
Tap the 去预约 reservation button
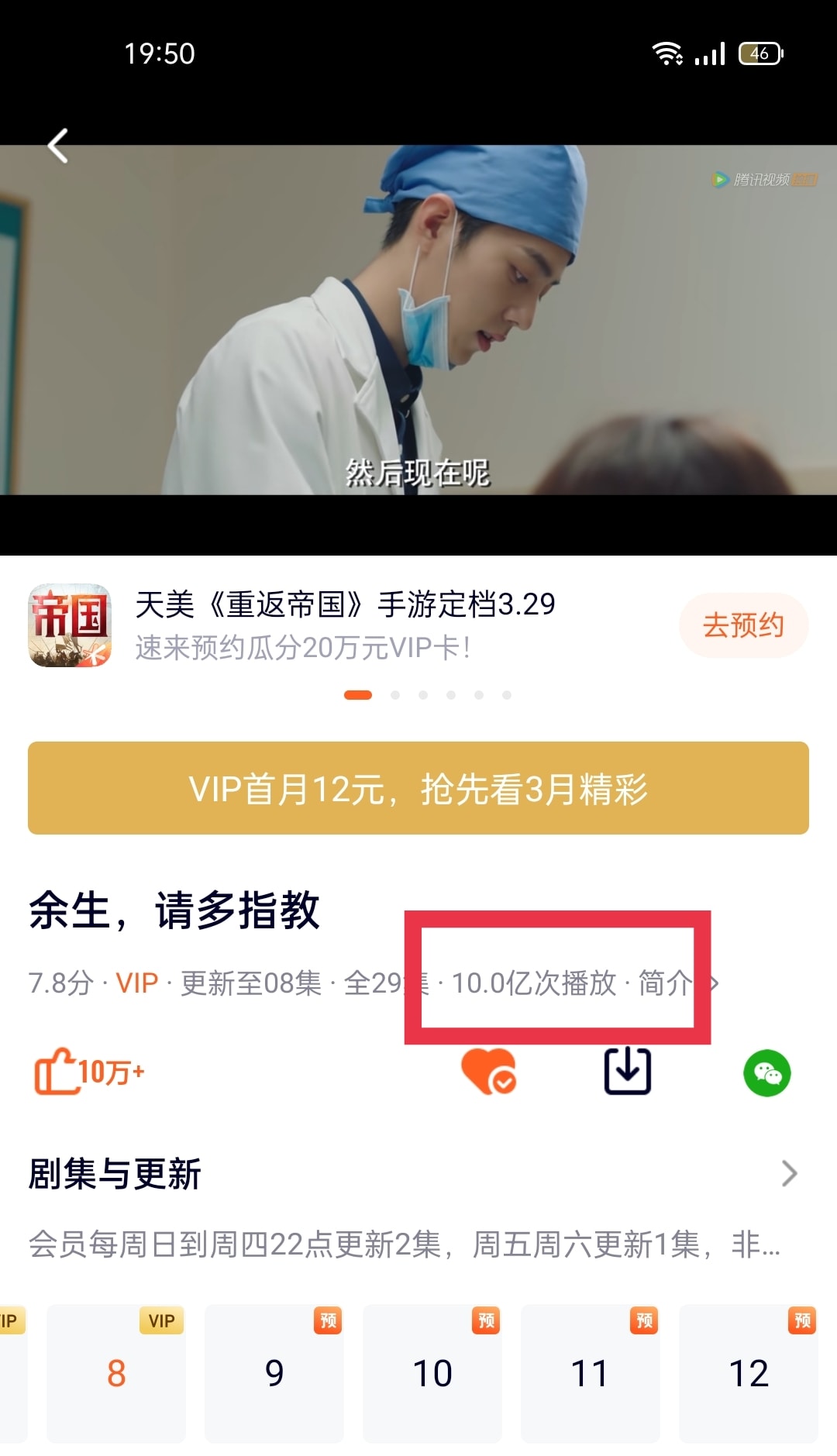pyautogui.click(x=744, y=625)
